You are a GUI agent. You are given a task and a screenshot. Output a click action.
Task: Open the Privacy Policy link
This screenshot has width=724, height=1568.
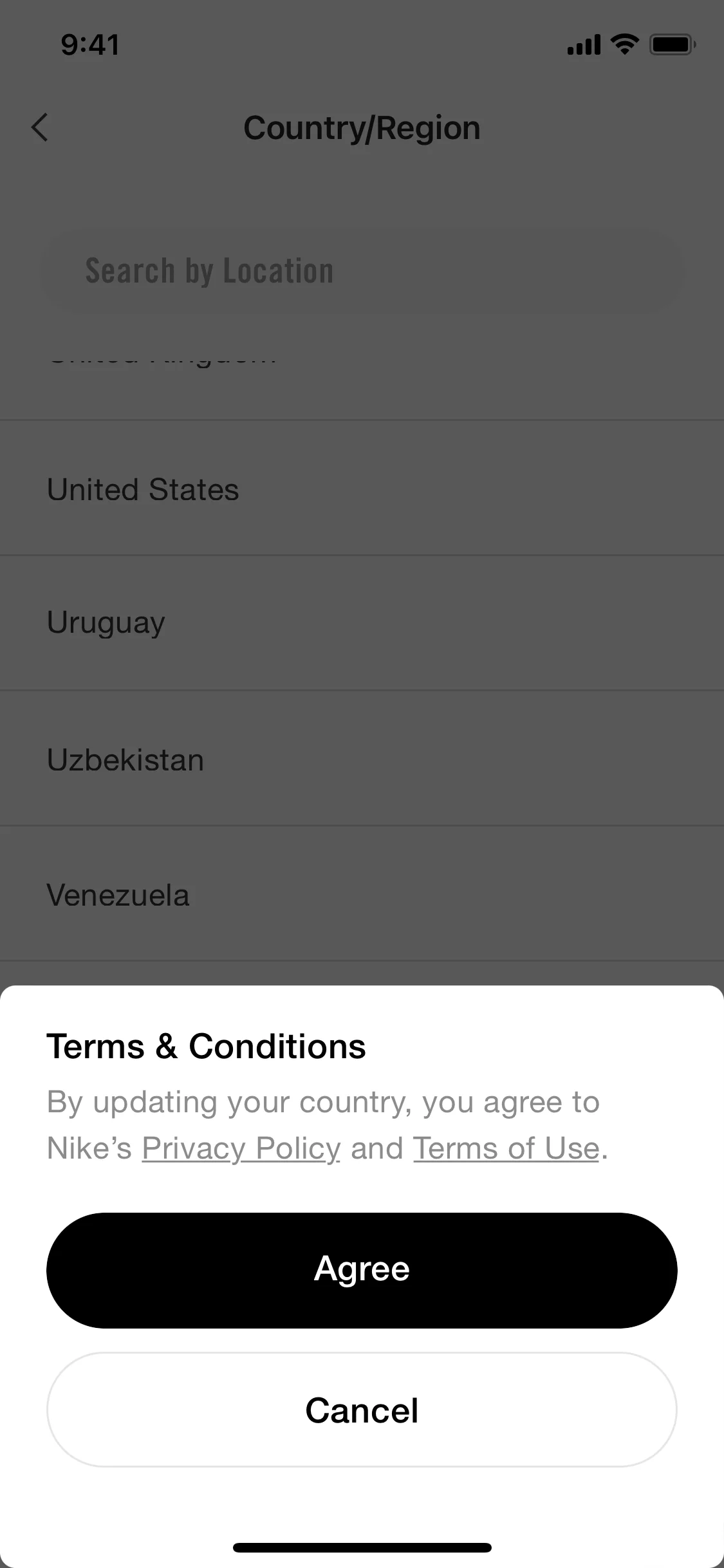coord(241,1148)
